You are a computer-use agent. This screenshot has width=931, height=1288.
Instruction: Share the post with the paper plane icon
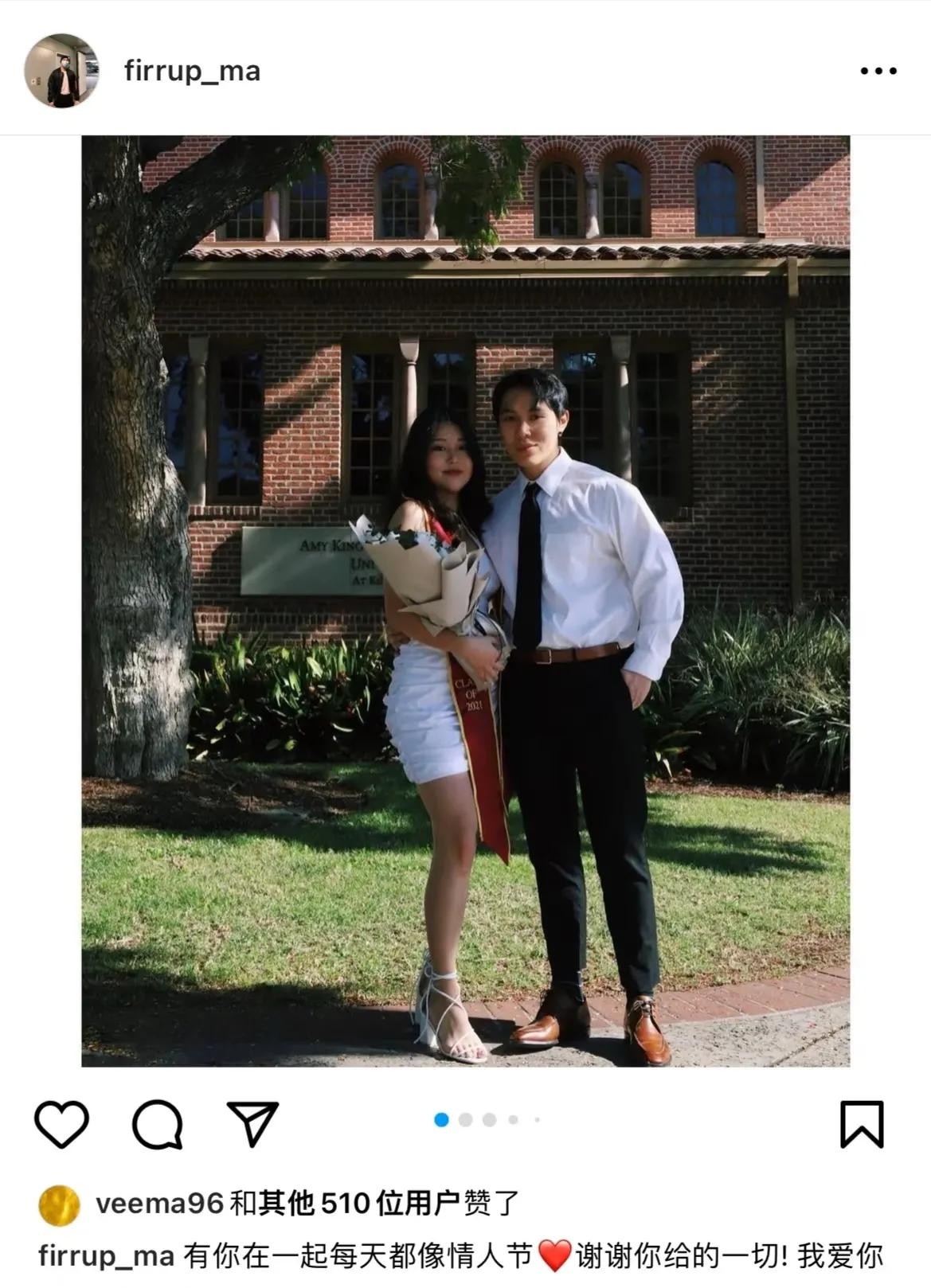coord(253,1123)
